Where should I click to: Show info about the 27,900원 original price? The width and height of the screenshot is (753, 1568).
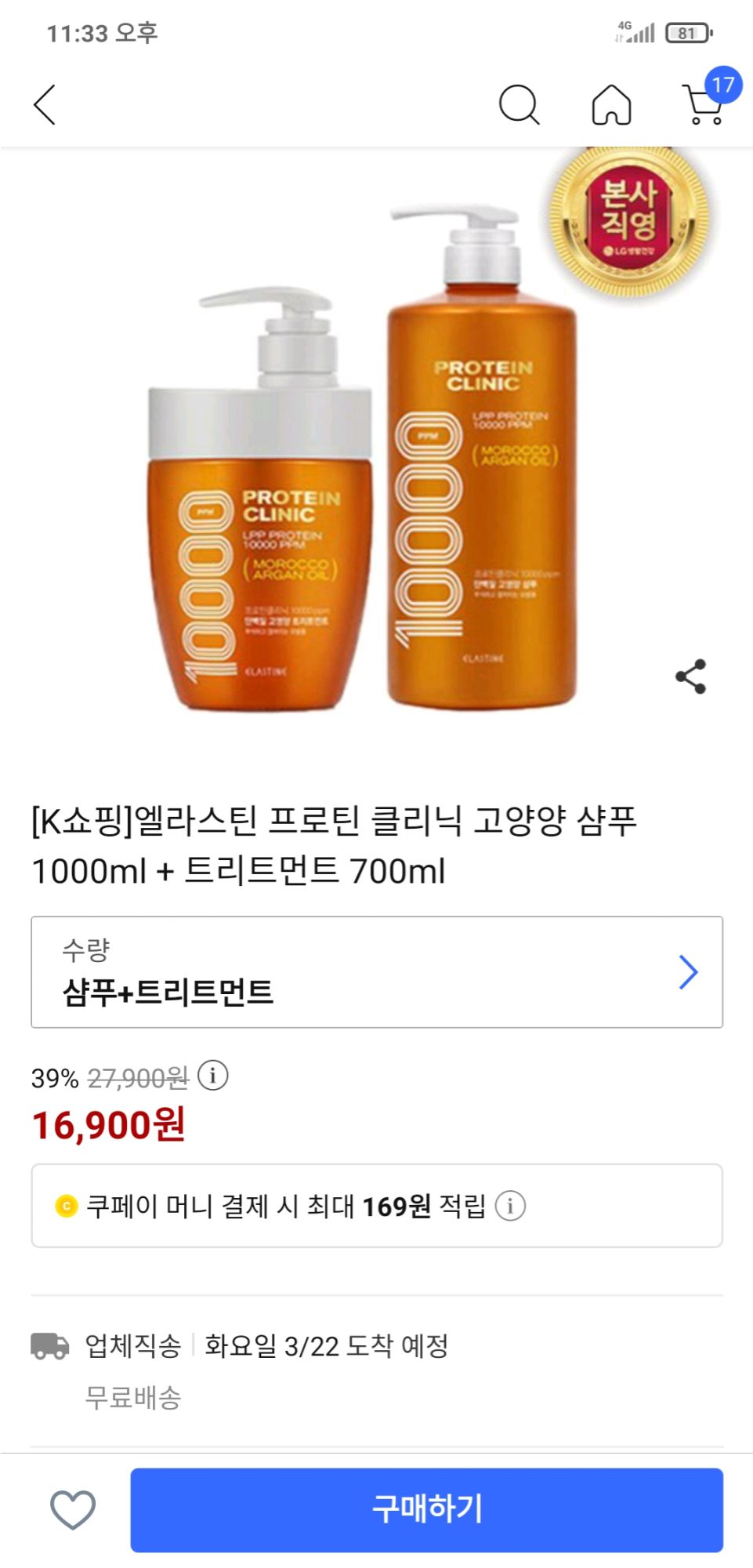[212, 1075]
